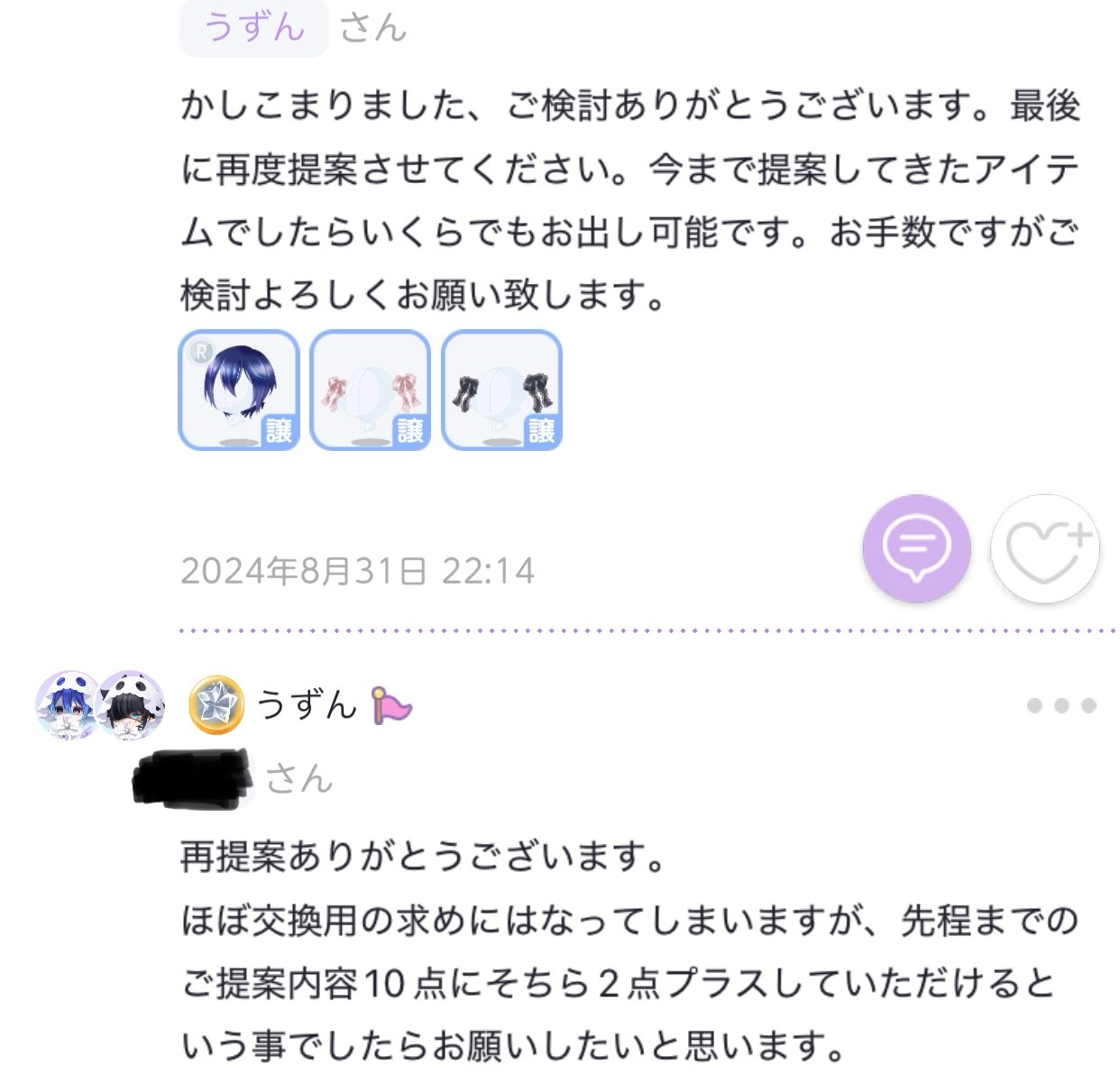The height and width of the screenshot is (1084, 1120).
Task: Open the うずん username beside the badge
Action: coord(307,704)
